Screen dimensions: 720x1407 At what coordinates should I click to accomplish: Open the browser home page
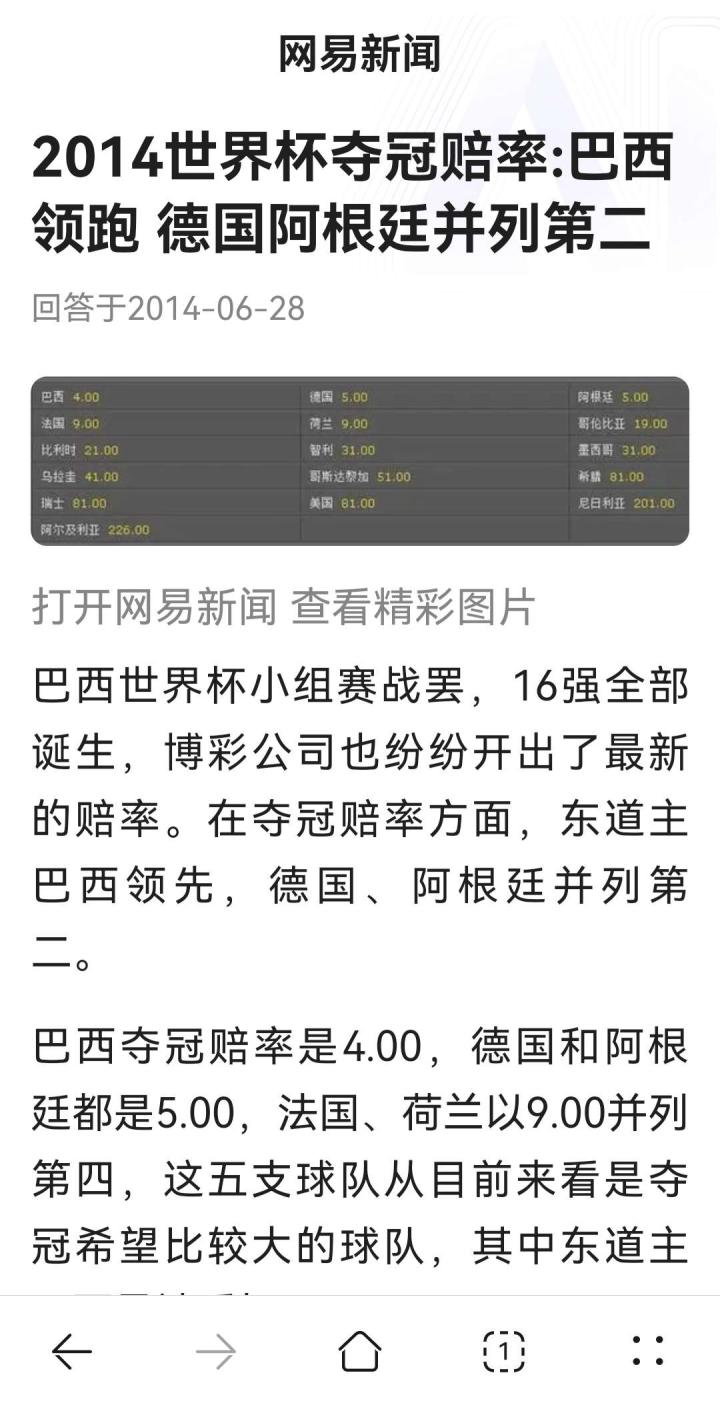point(360,1353)
